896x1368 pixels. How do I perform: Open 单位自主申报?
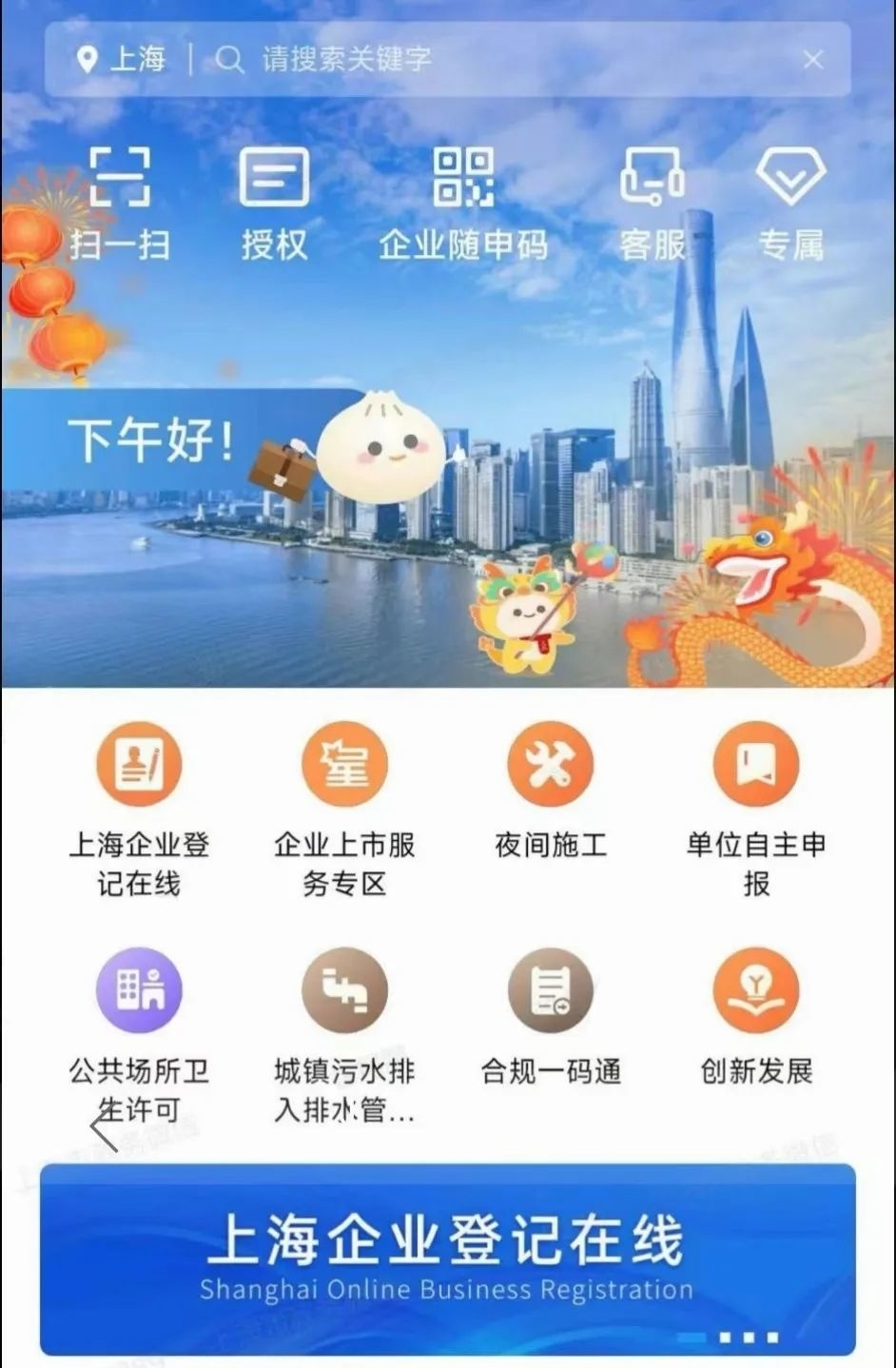756,810
